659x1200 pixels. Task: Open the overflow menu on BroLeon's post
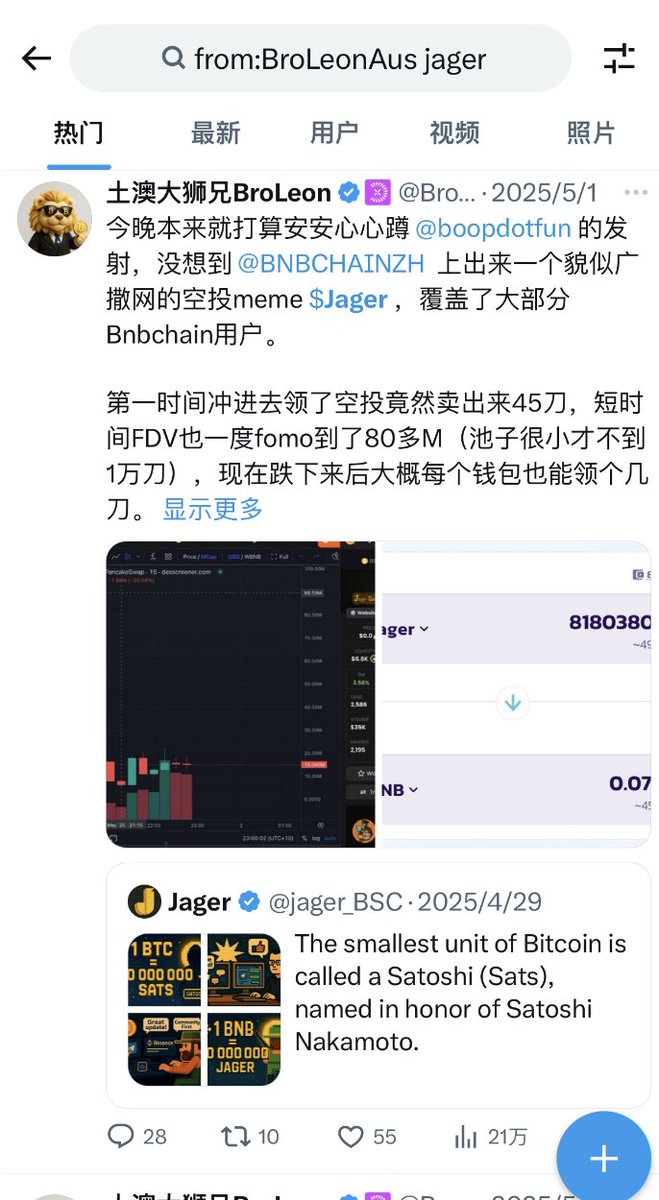tap(635, 192)
